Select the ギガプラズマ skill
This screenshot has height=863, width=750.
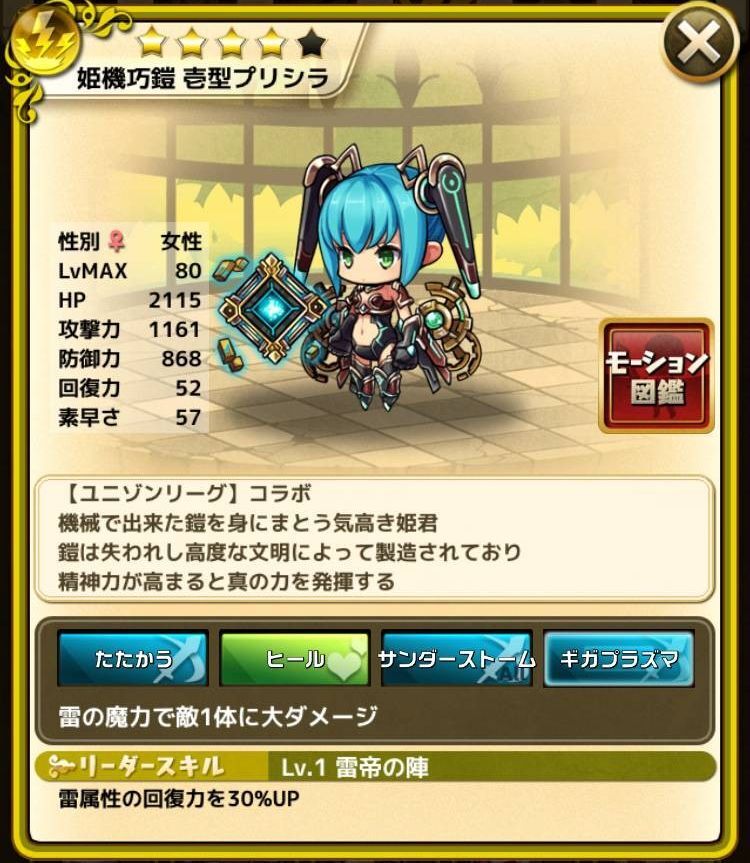(x=619, y=659)
